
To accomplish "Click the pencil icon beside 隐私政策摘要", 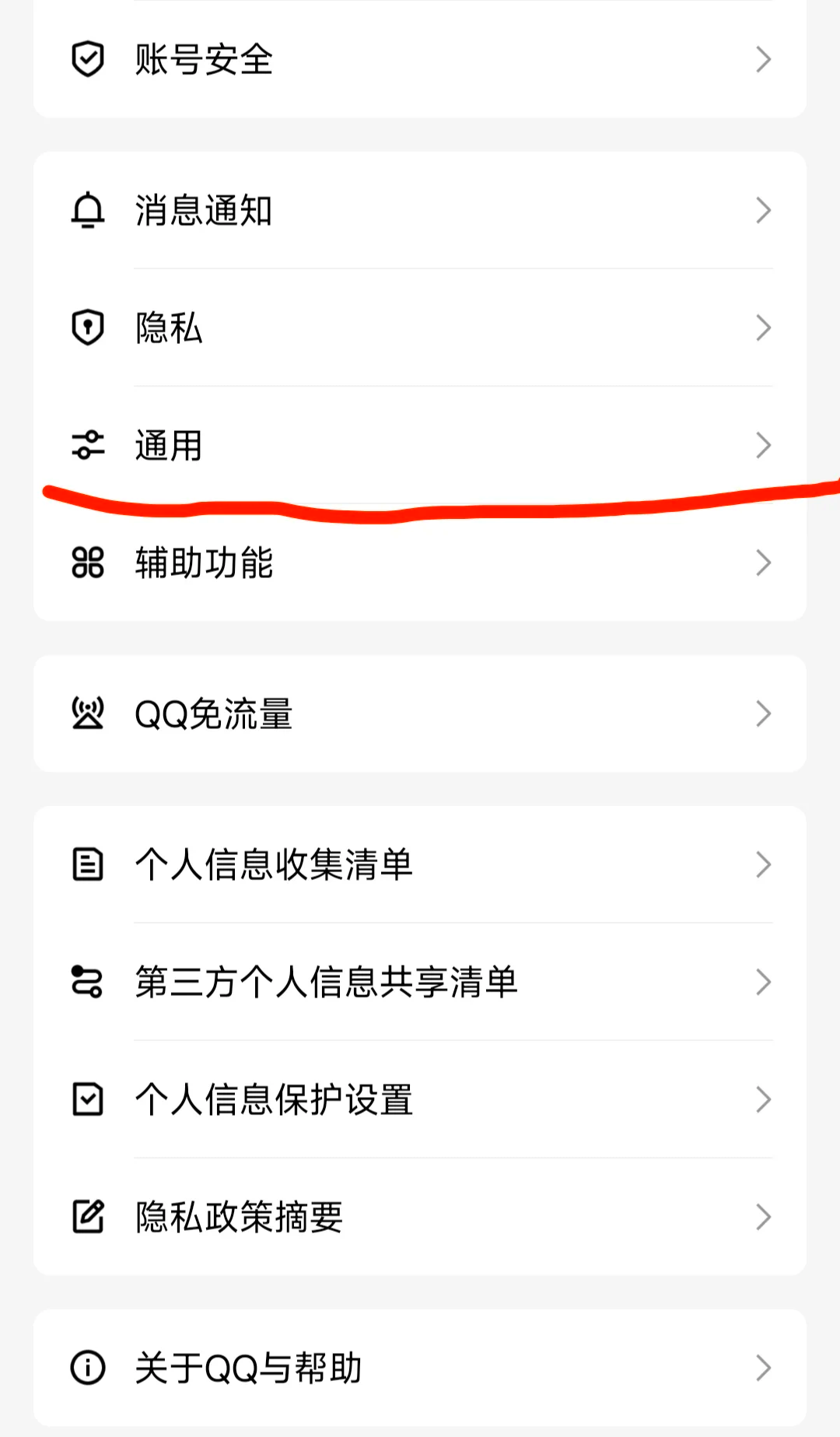I will coord(88,1217).
